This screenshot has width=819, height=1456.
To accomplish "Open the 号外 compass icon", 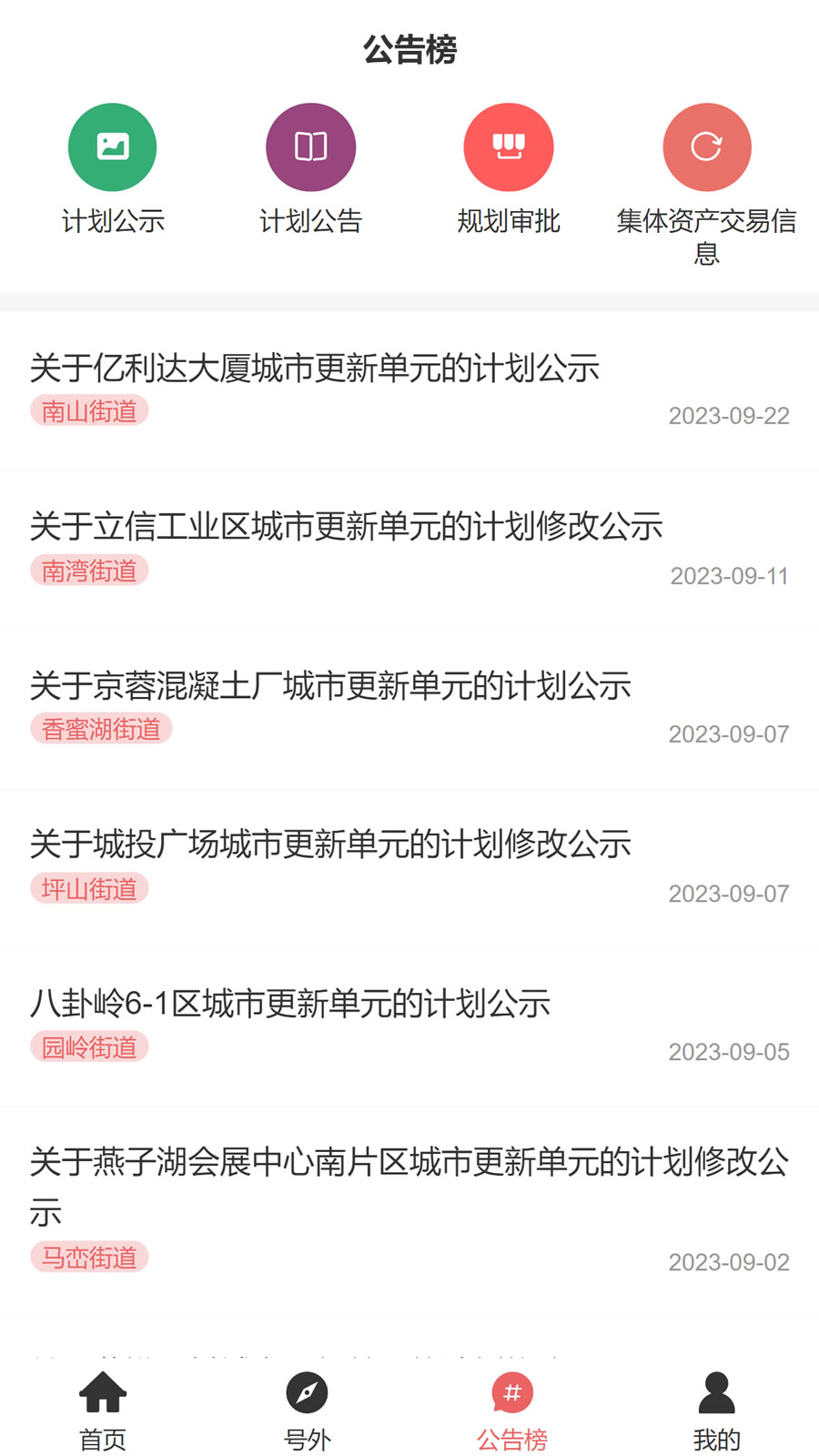I will point(307,1392).
